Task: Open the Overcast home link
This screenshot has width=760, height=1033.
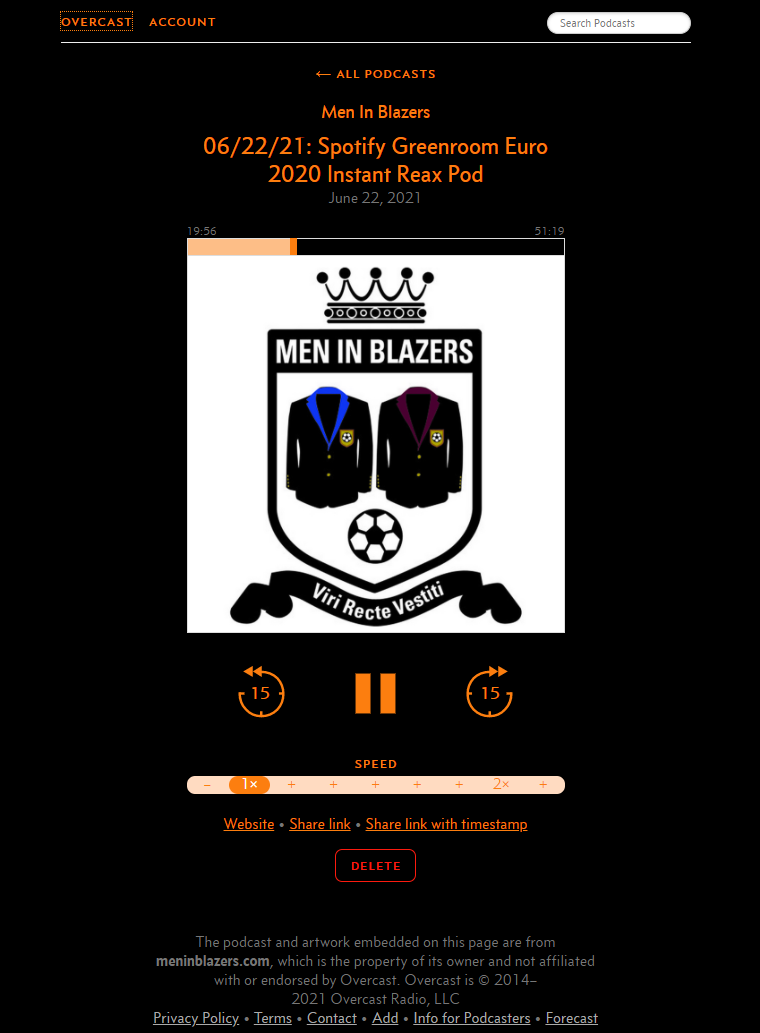Action: (x=96, y=22)
